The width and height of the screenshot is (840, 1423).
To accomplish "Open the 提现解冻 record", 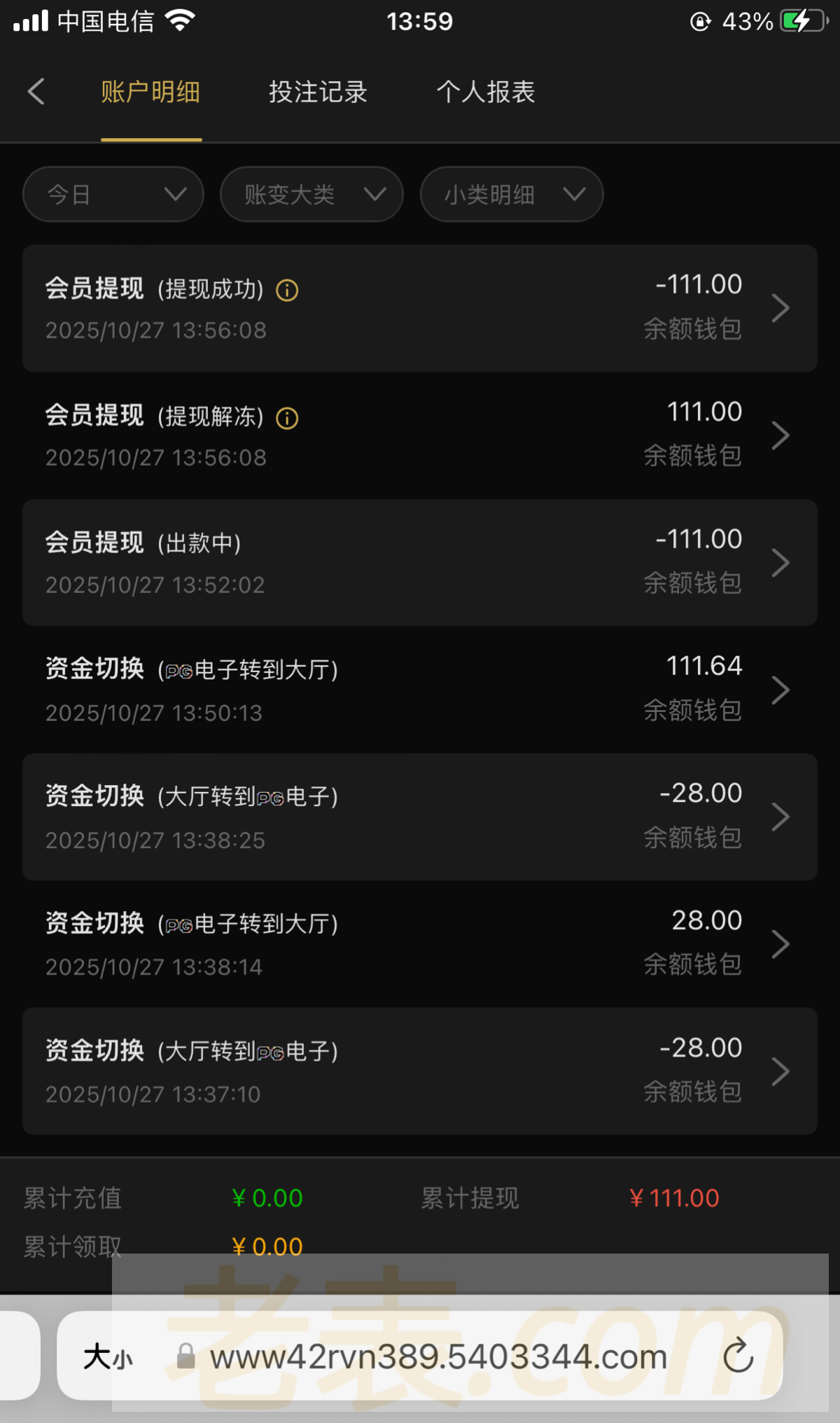I will [x=420, y=435].
